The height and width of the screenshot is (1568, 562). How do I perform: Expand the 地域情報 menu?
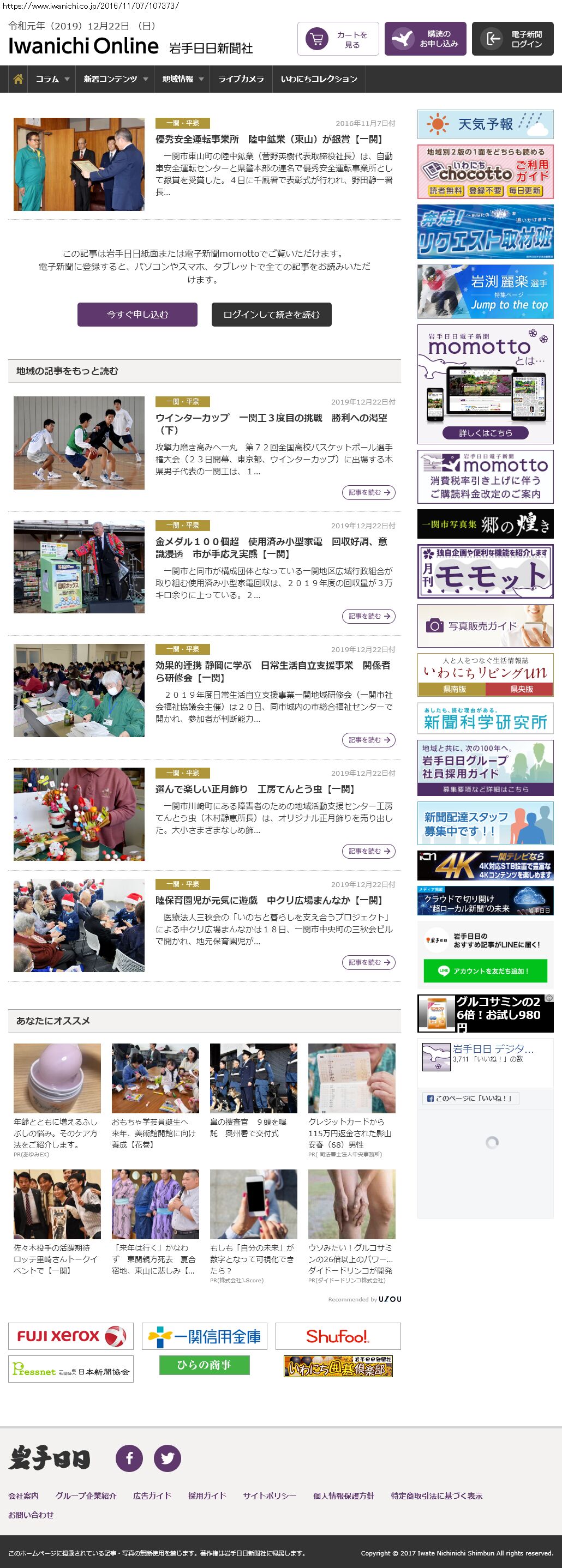pyautogui.click(x=182, y=79)
